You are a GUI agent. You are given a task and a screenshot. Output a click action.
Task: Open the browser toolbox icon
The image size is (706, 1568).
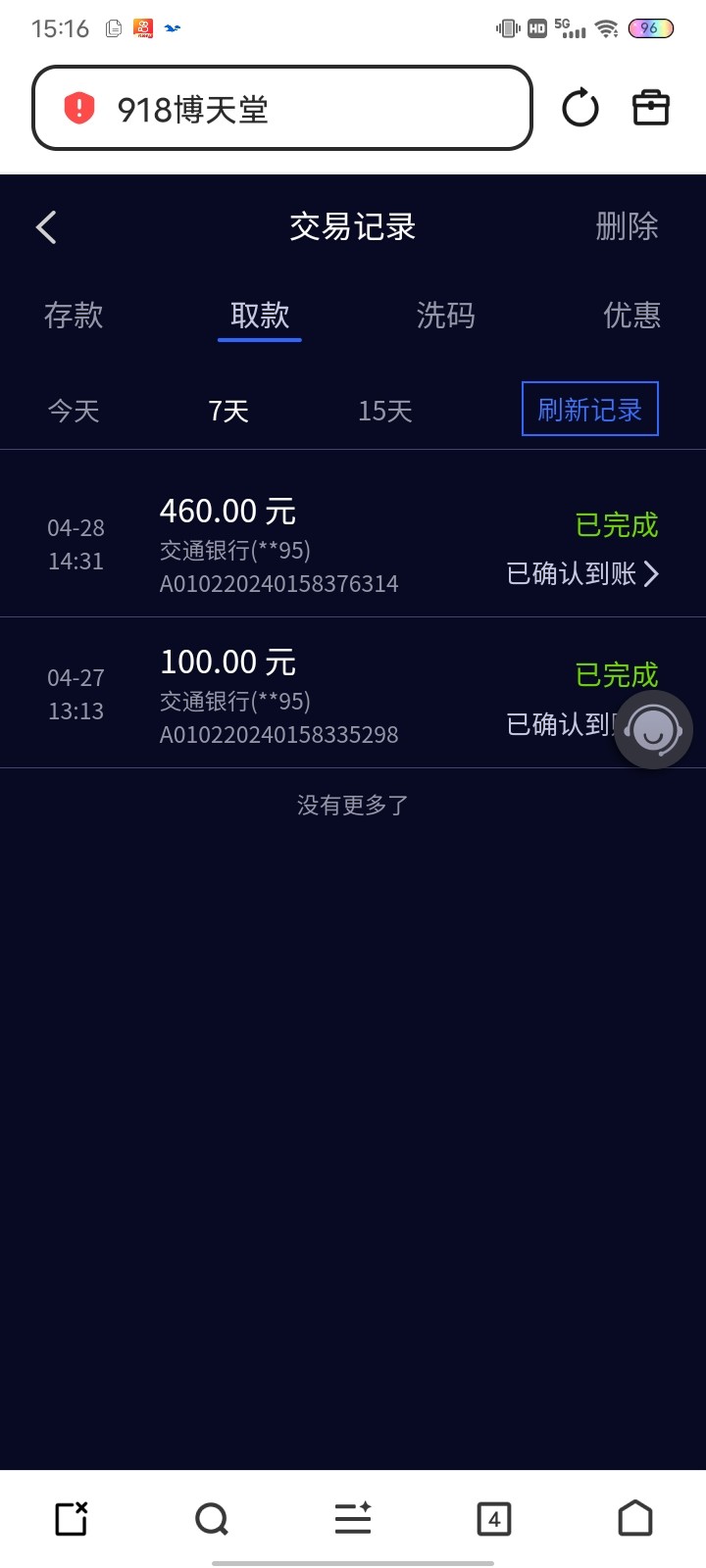(x=651, y=108)
